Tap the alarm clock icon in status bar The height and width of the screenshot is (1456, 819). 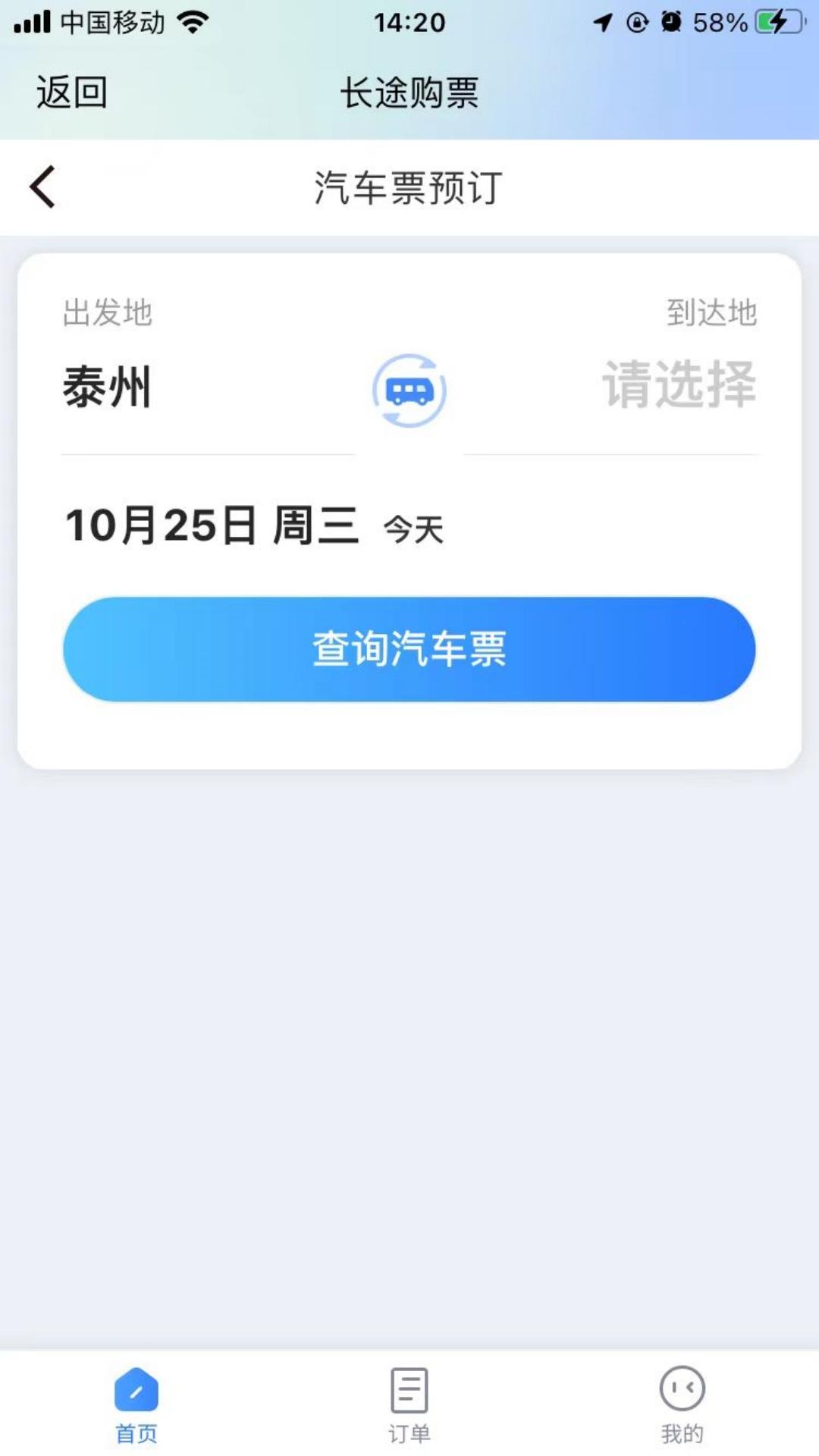(x=671, y=23)
